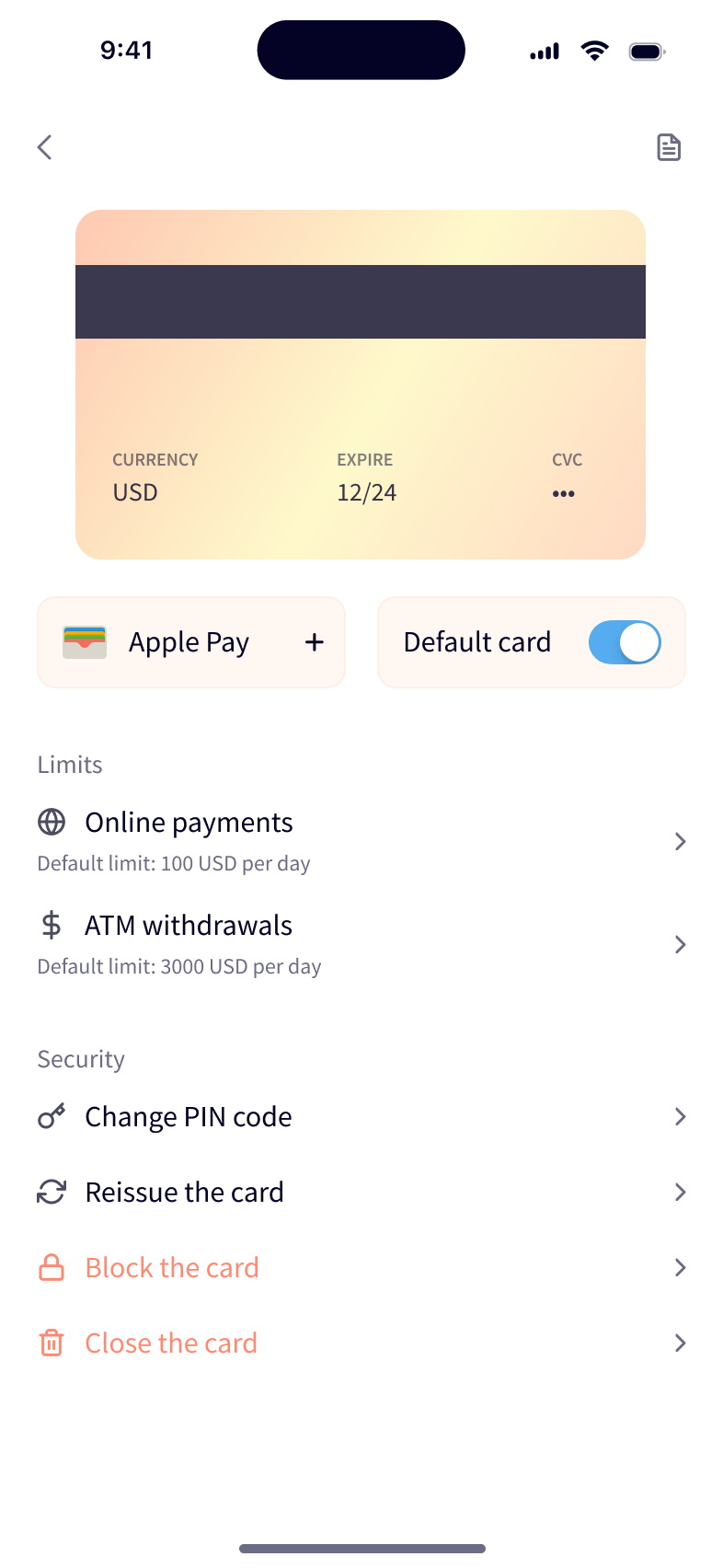Open the Block the card option
The image size is (723, 1568).
coord(361,1267)
